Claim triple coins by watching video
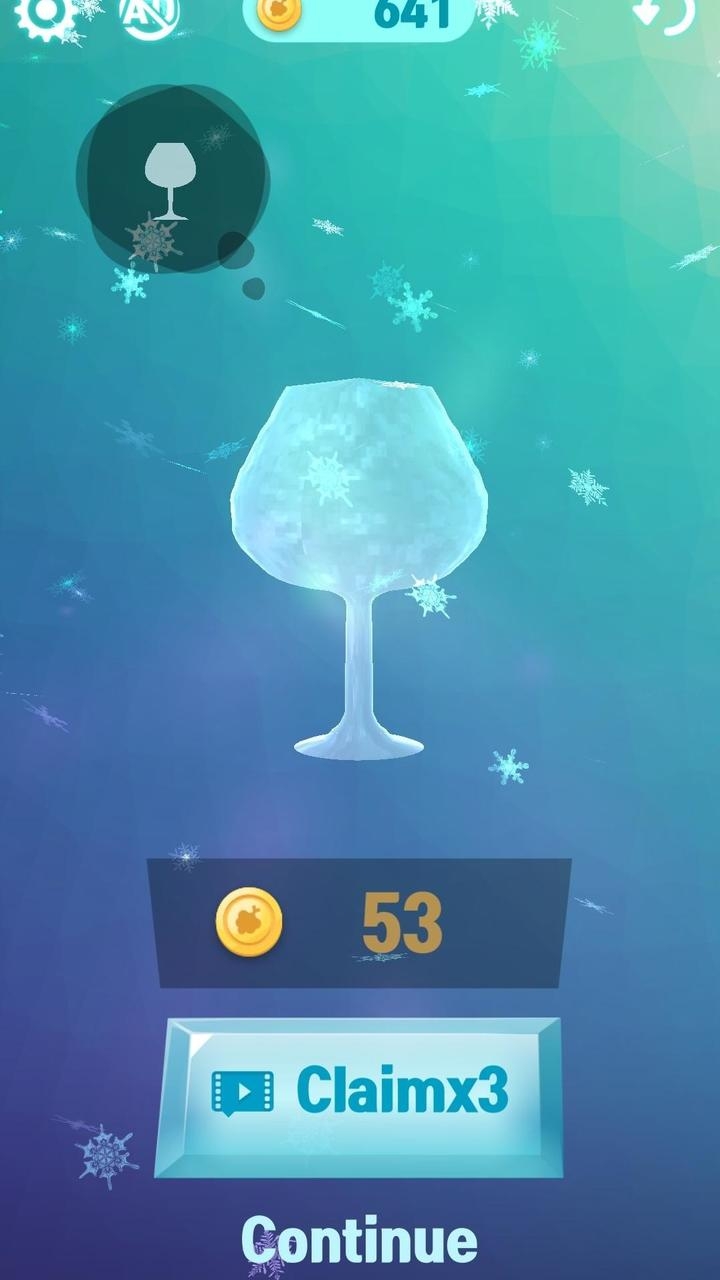 coord(359,1096)
